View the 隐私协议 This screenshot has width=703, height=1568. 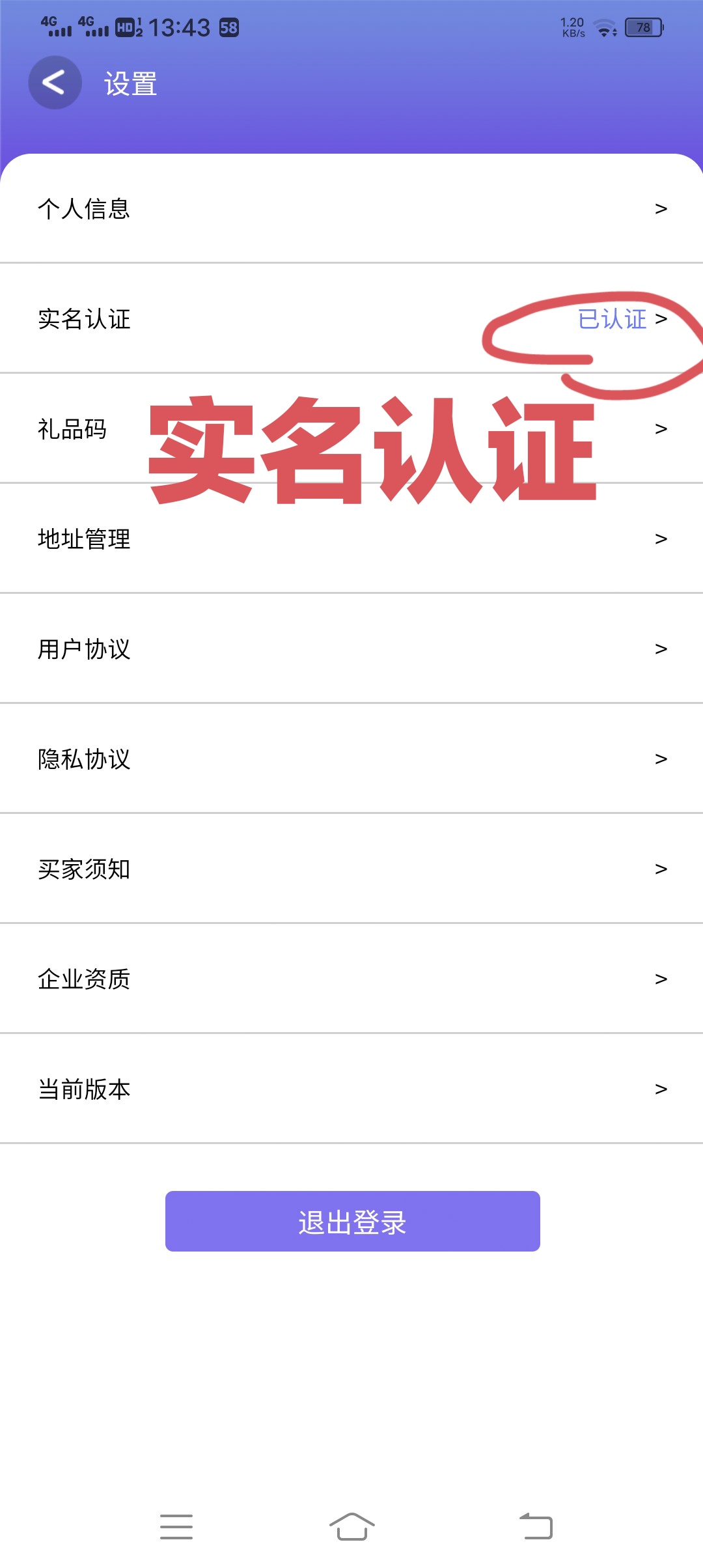coord(351,759)
